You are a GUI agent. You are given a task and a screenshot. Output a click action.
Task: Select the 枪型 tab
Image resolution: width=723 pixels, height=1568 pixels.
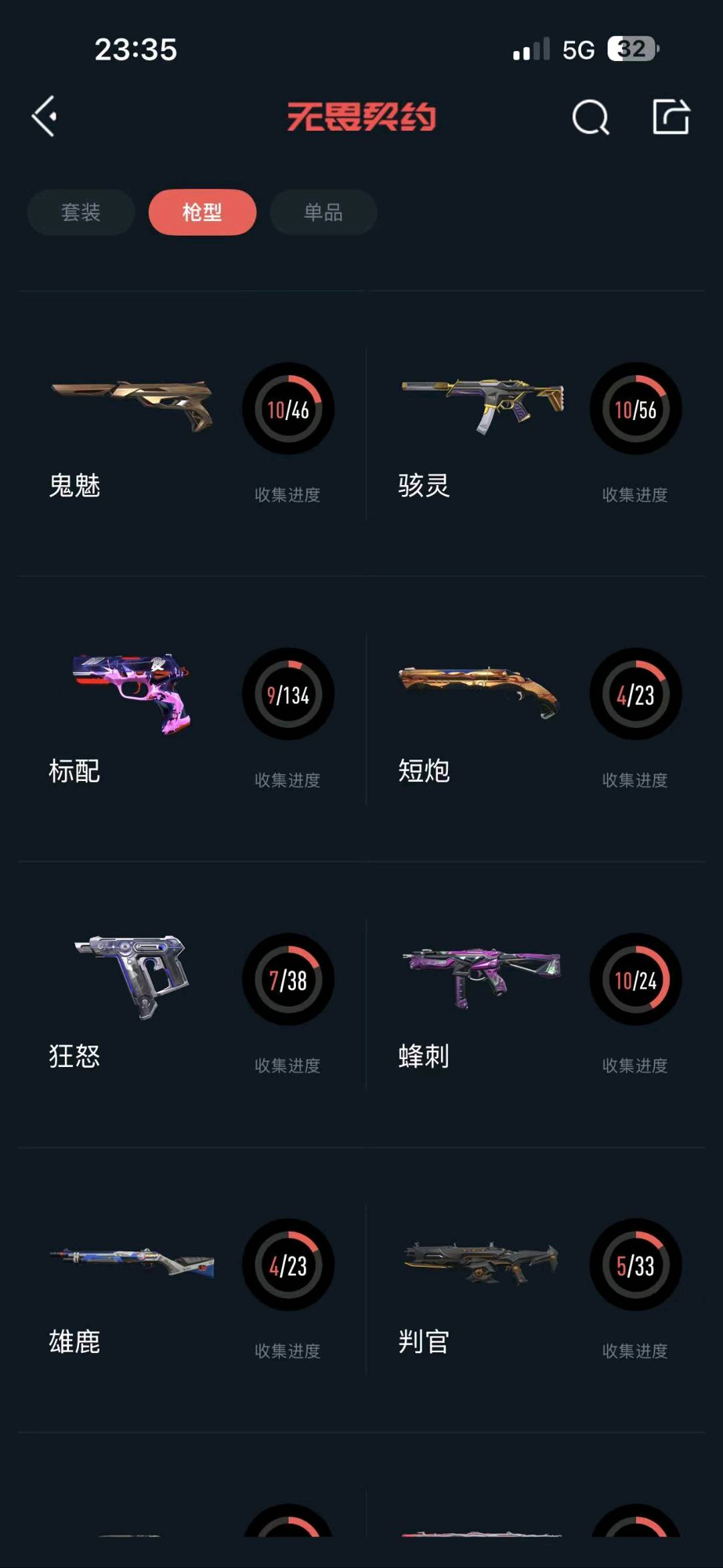click(x=202, y=212)
